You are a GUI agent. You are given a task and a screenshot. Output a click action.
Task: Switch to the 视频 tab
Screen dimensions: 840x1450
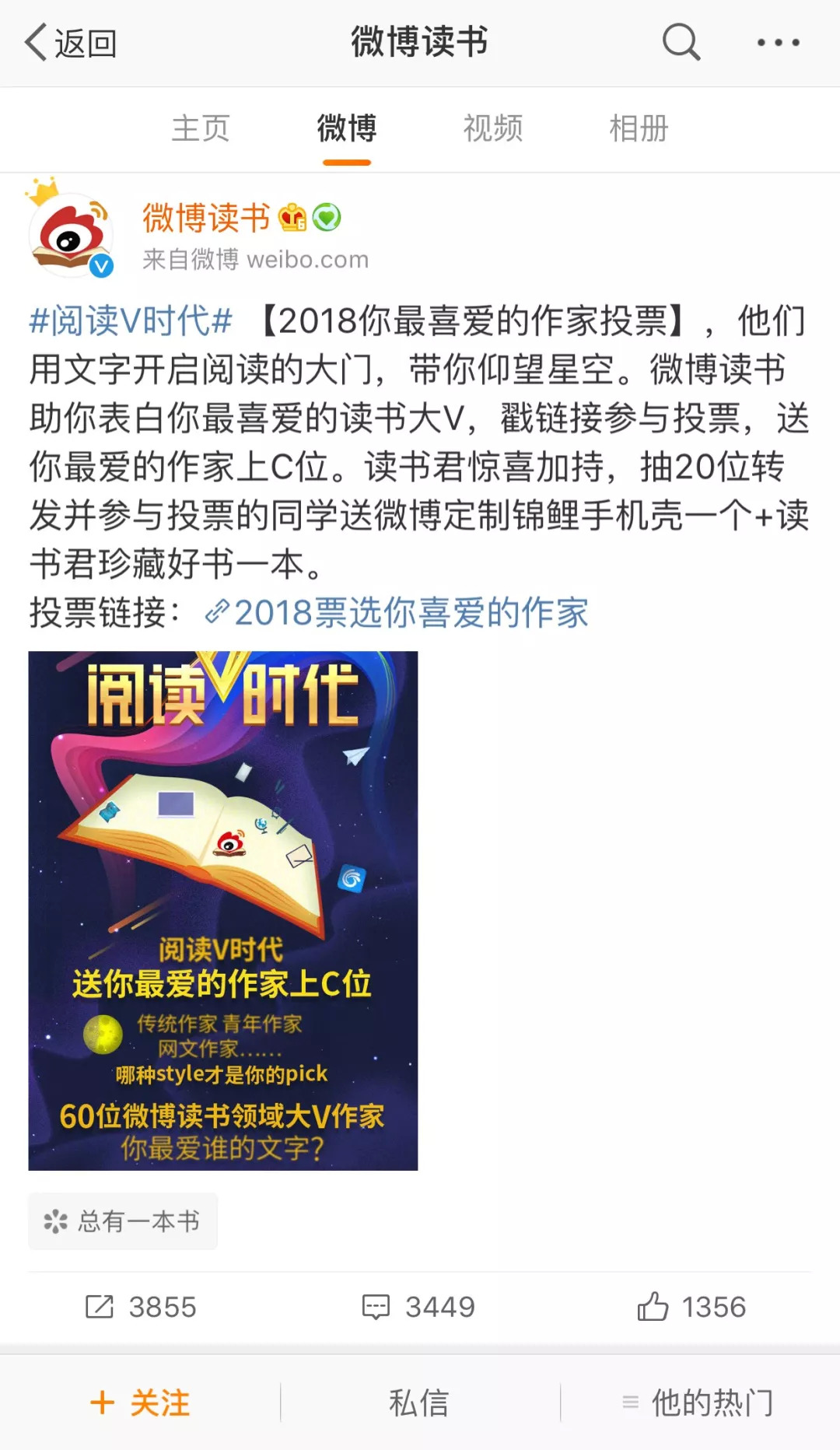(493, 128)
